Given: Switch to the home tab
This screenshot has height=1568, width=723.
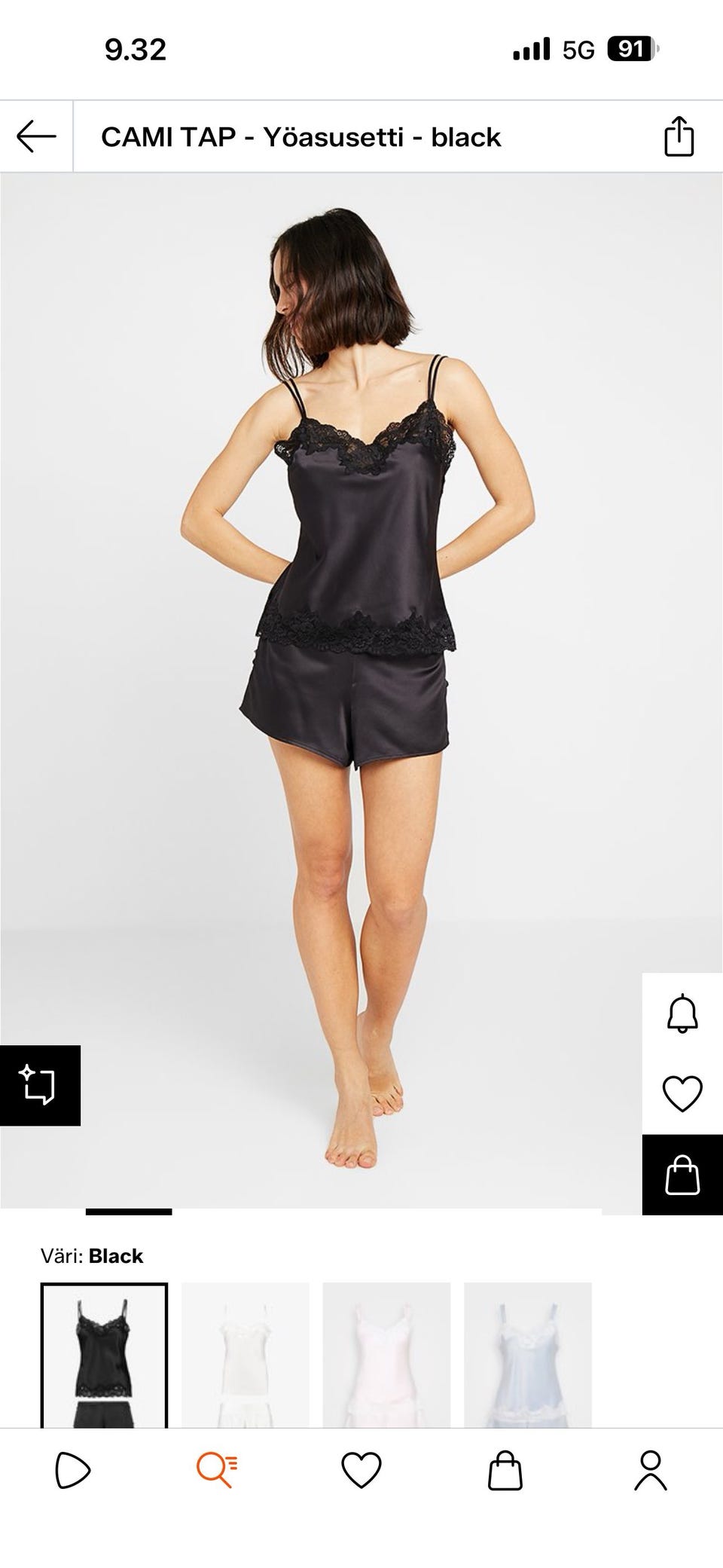Looking at the screenshot, I should 72,1472.
